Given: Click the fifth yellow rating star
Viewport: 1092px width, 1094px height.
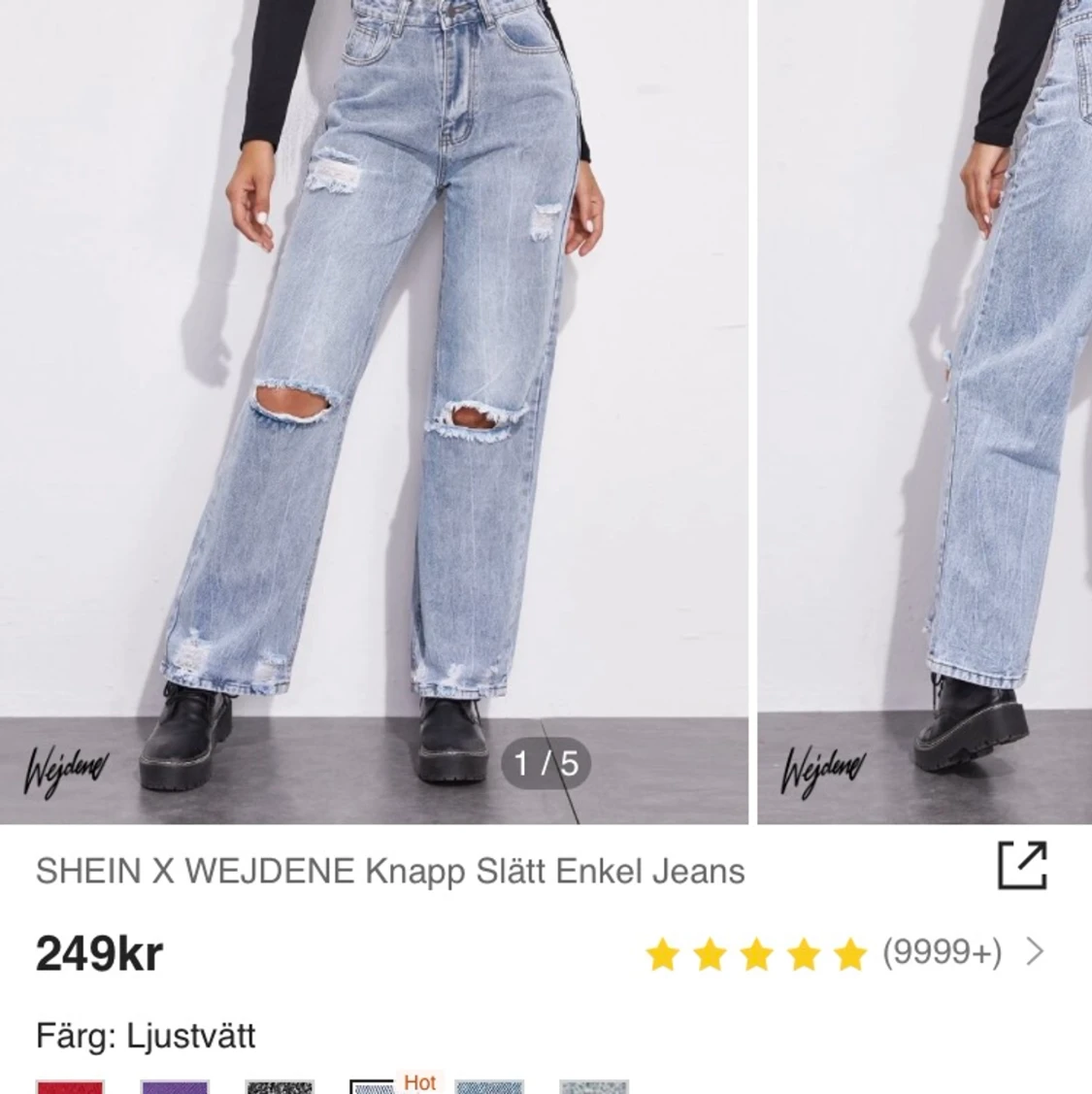Looking at the screenshot, I should [849, 955].
